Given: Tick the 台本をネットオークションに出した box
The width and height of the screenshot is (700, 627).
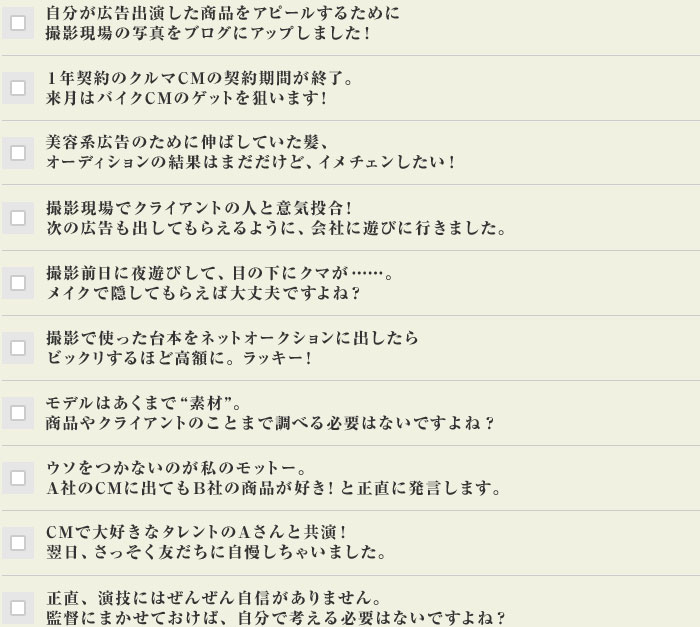Looking at the screenshot, I should pos(17,348).
